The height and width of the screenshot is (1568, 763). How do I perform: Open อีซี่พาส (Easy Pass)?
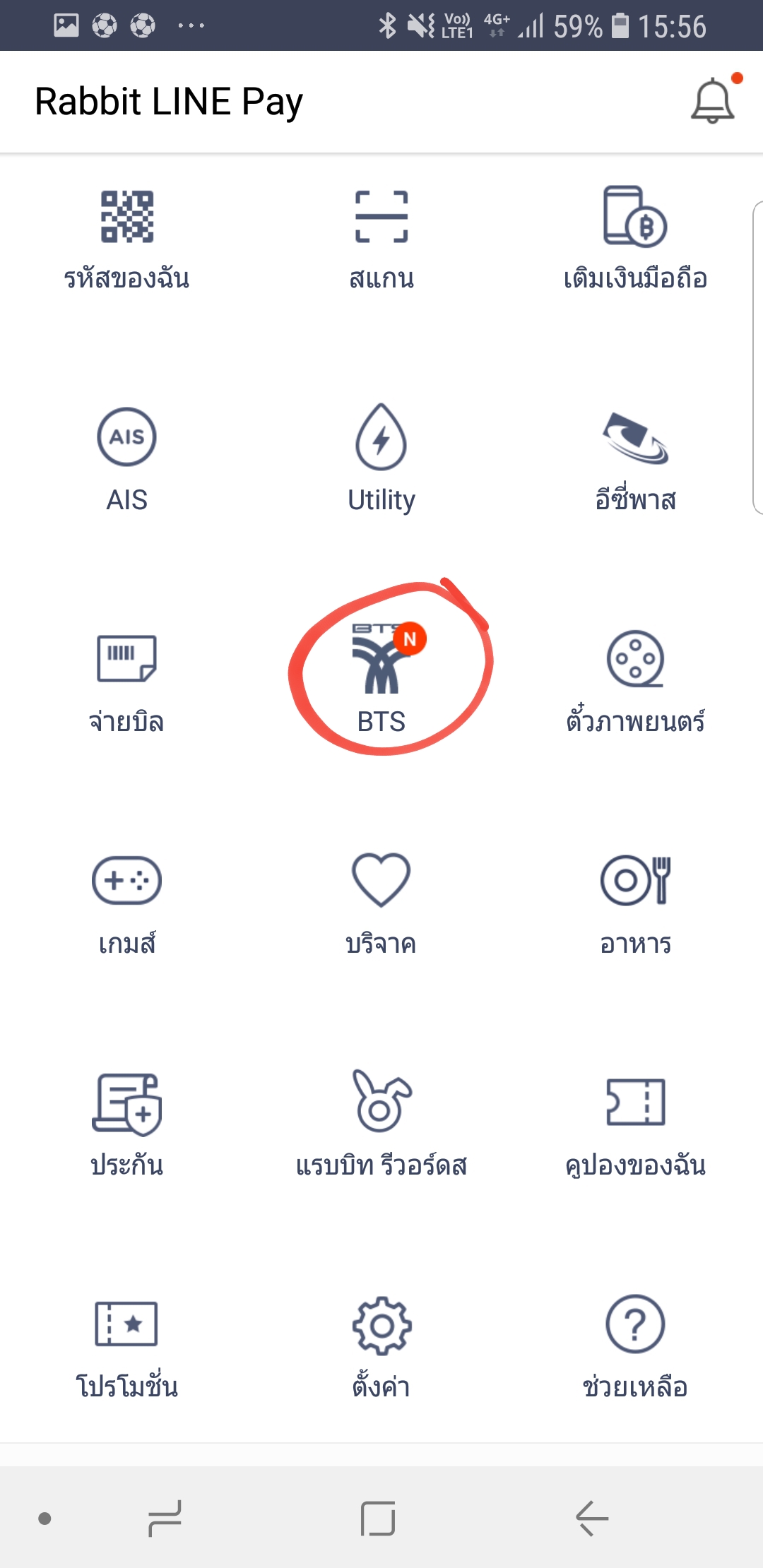coord(635,459)
